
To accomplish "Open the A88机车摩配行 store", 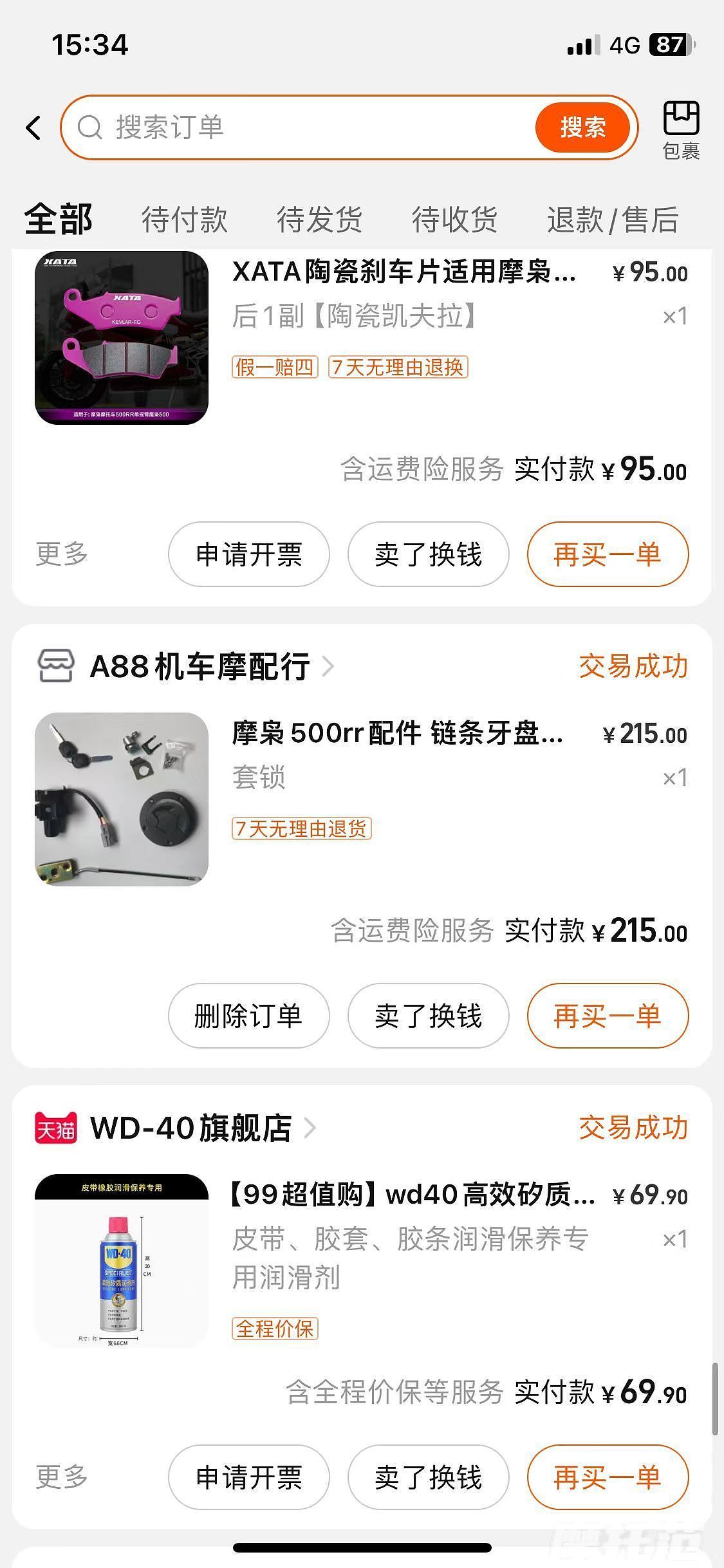I will coord(200,667).
